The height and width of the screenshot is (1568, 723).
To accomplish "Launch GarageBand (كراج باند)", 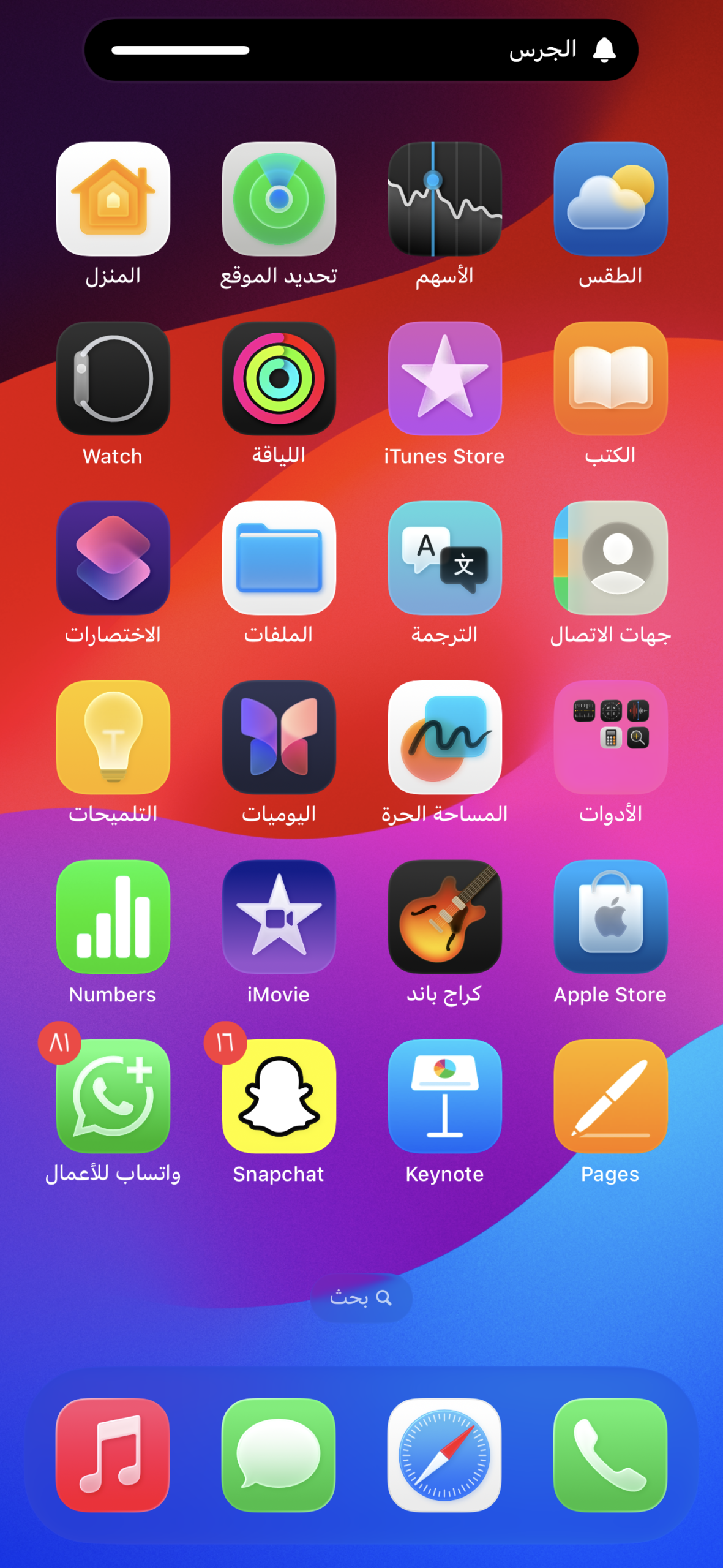I will (x=444, y=917).
